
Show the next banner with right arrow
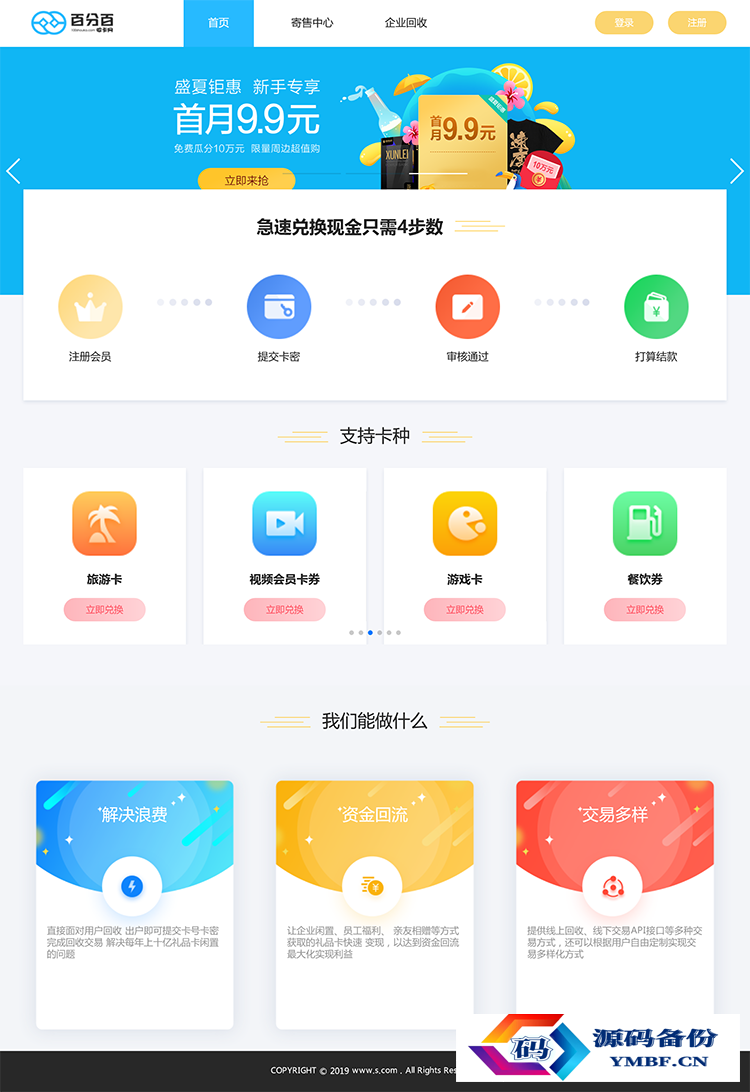click(x=737, y=171)
